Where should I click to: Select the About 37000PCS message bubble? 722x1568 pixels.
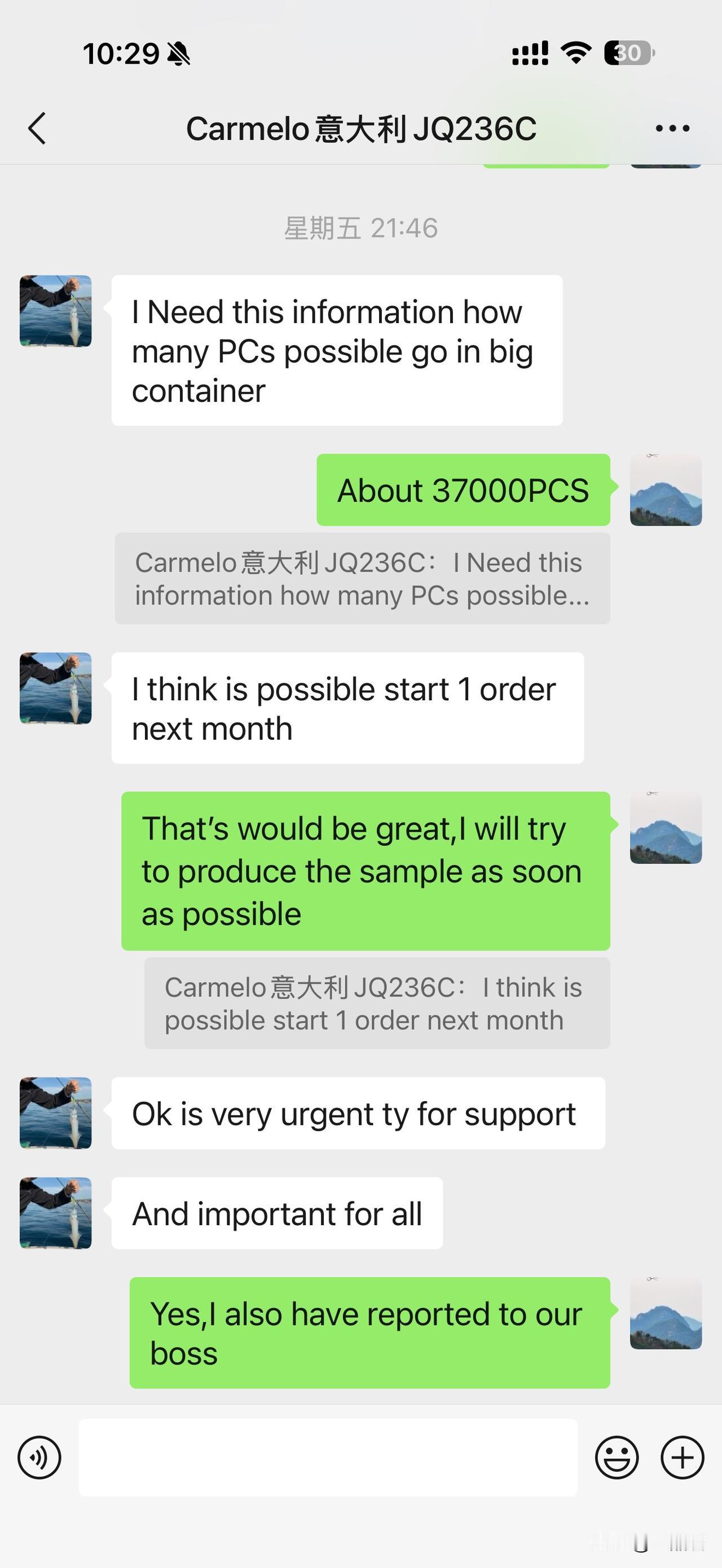(x=463, y=491)
